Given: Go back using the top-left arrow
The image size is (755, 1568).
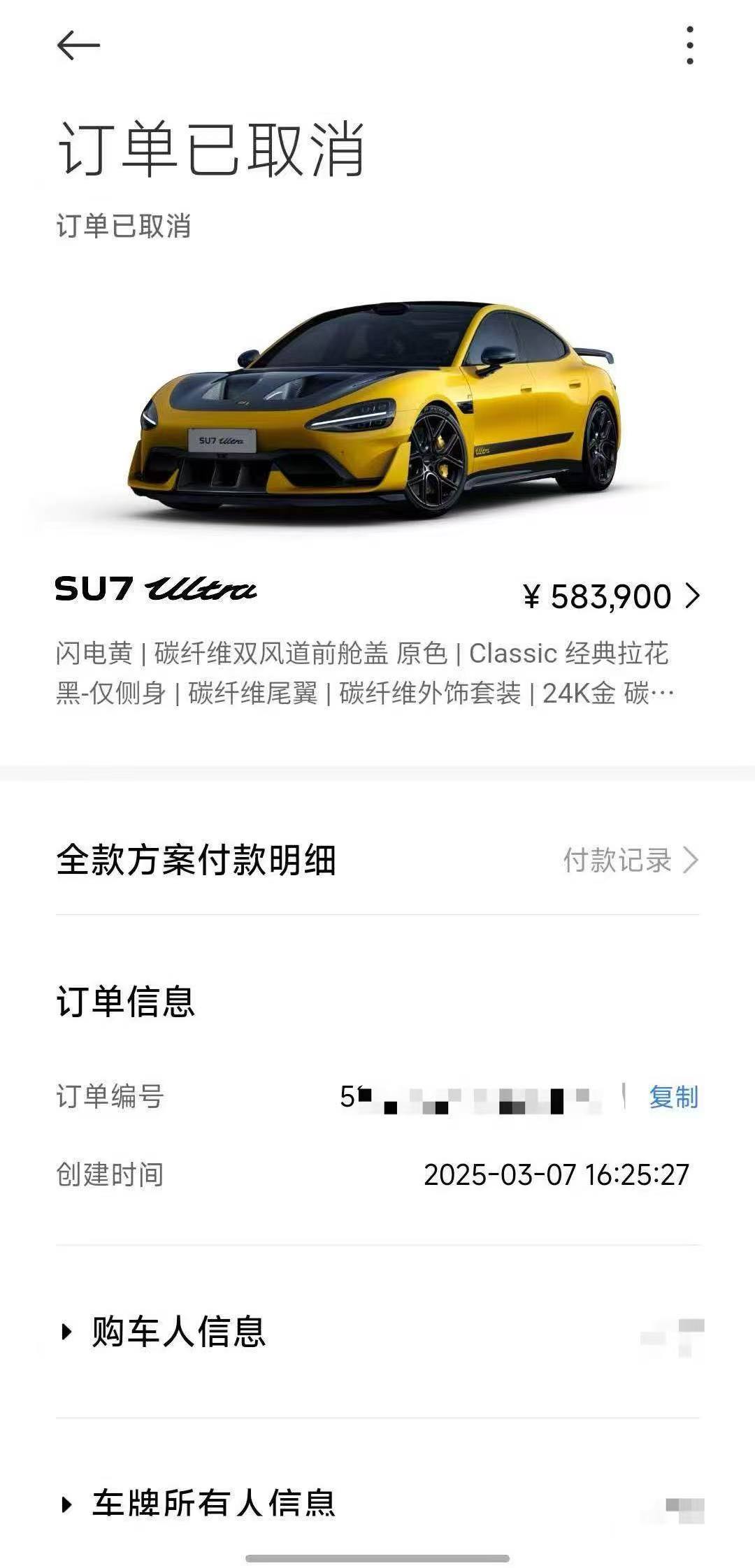Looking at the screenshot, I should tap(78, 46).
